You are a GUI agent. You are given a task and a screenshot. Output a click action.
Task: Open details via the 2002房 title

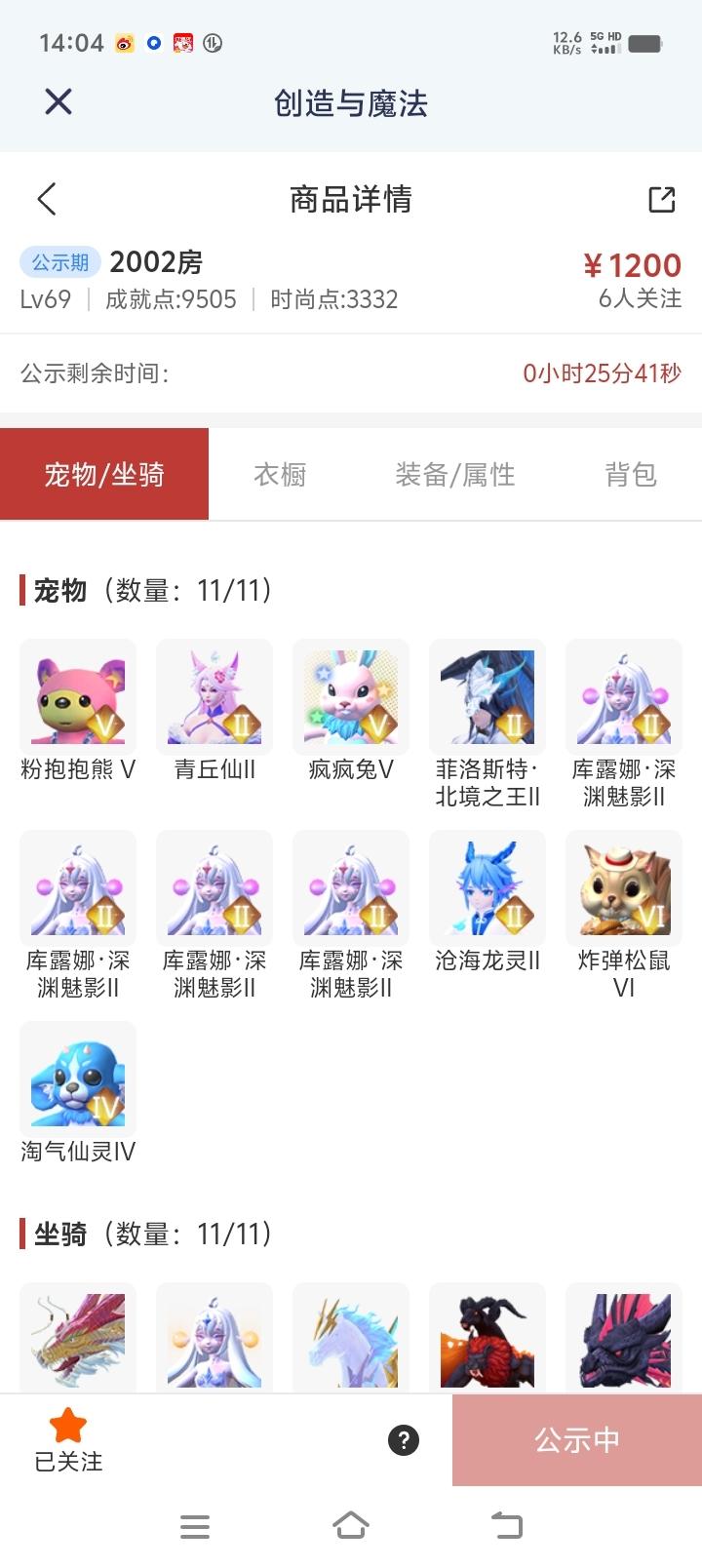[x=157, y=260]
